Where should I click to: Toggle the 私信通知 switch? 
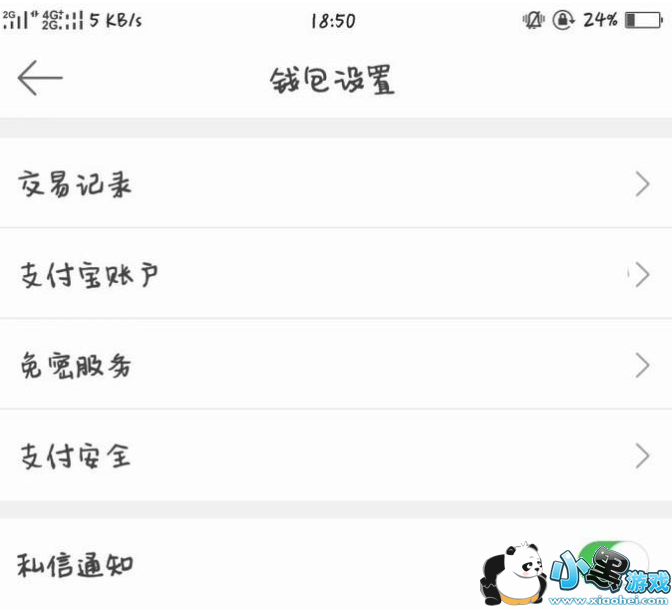pos(615,562)
